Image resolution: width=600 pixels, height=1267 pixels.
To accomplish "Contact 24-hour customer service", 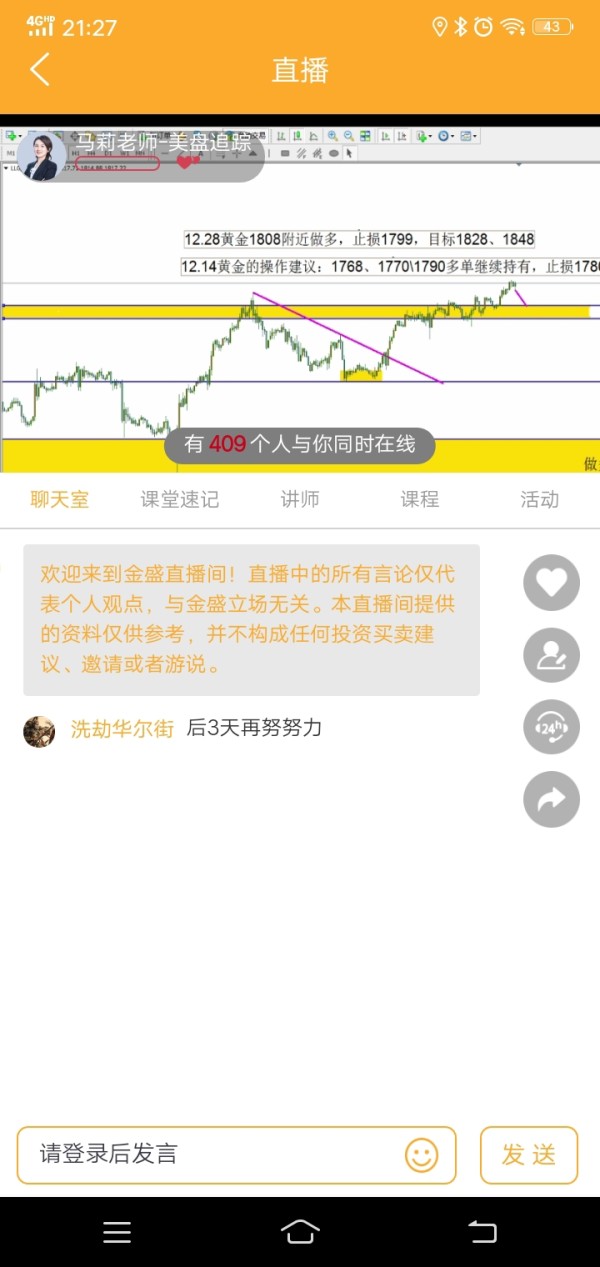I will pyautogui.click(x=551, y=727).
